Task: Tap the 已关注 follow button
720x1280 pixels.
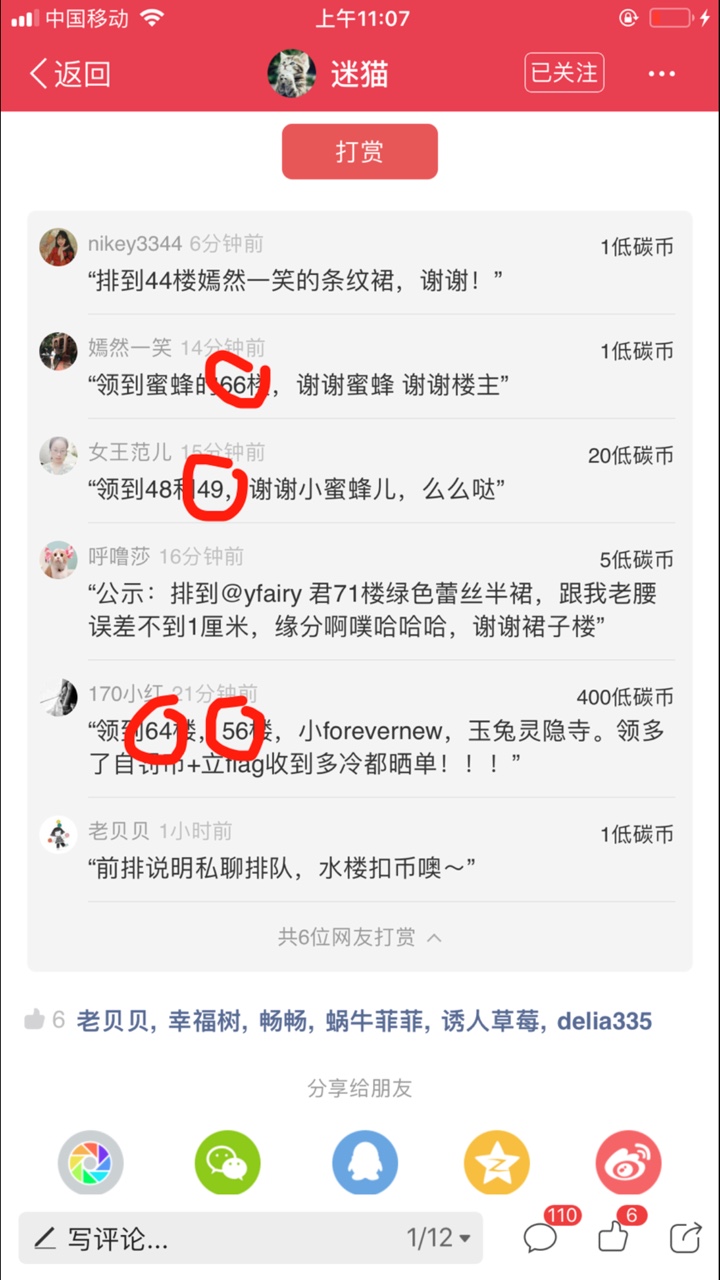Action: click(x=564, y=73)
